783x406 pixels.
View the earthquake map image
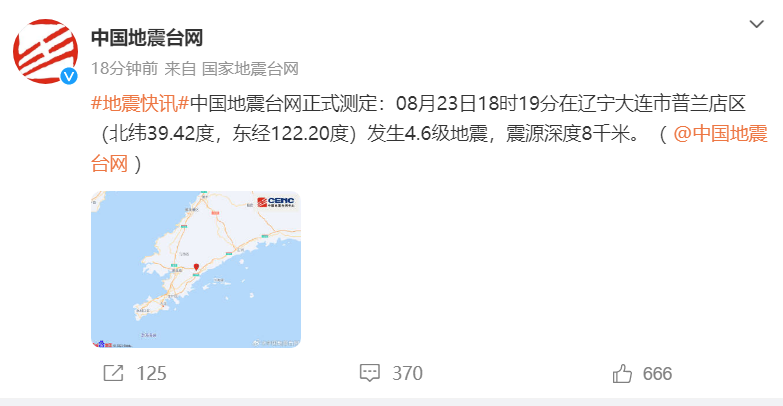point(195,269)
